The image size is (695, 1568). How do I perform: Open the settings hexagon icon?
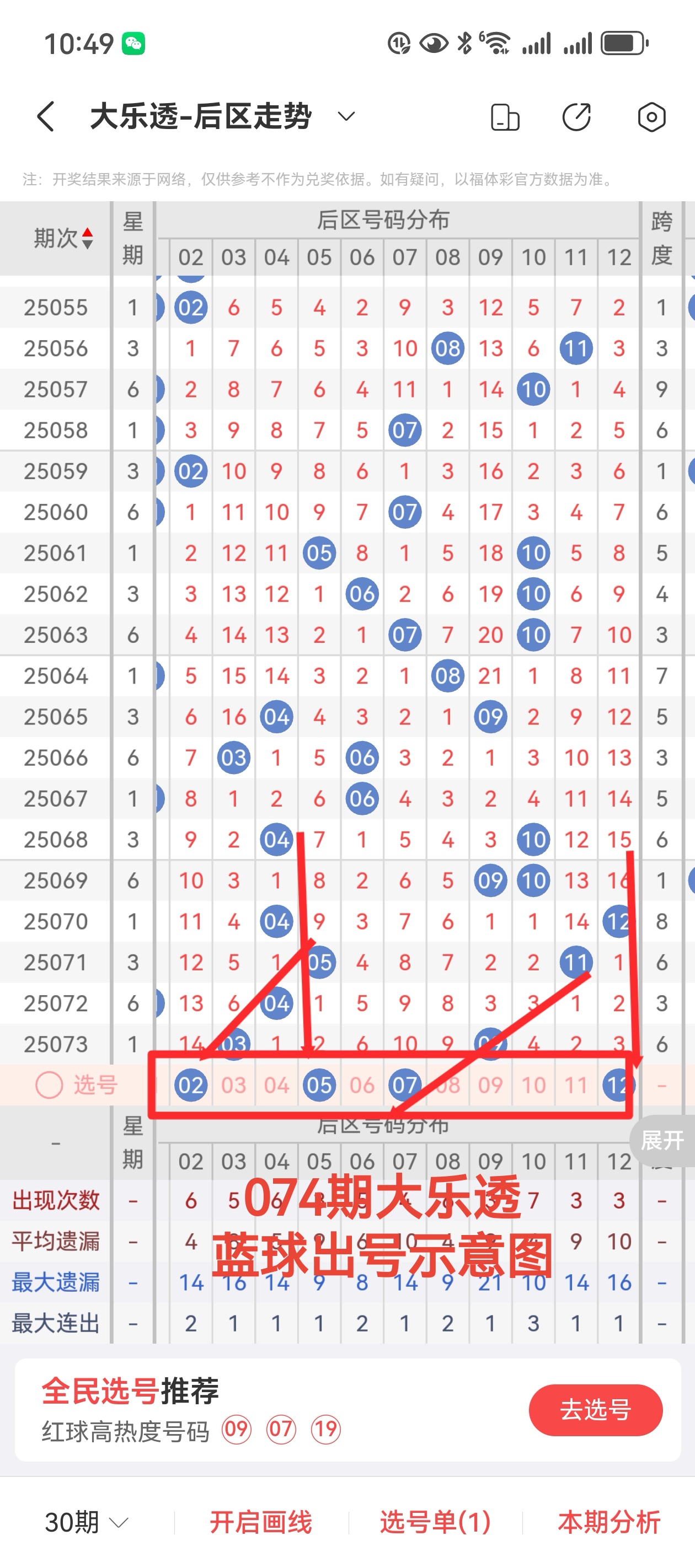(x=651, y=117)
